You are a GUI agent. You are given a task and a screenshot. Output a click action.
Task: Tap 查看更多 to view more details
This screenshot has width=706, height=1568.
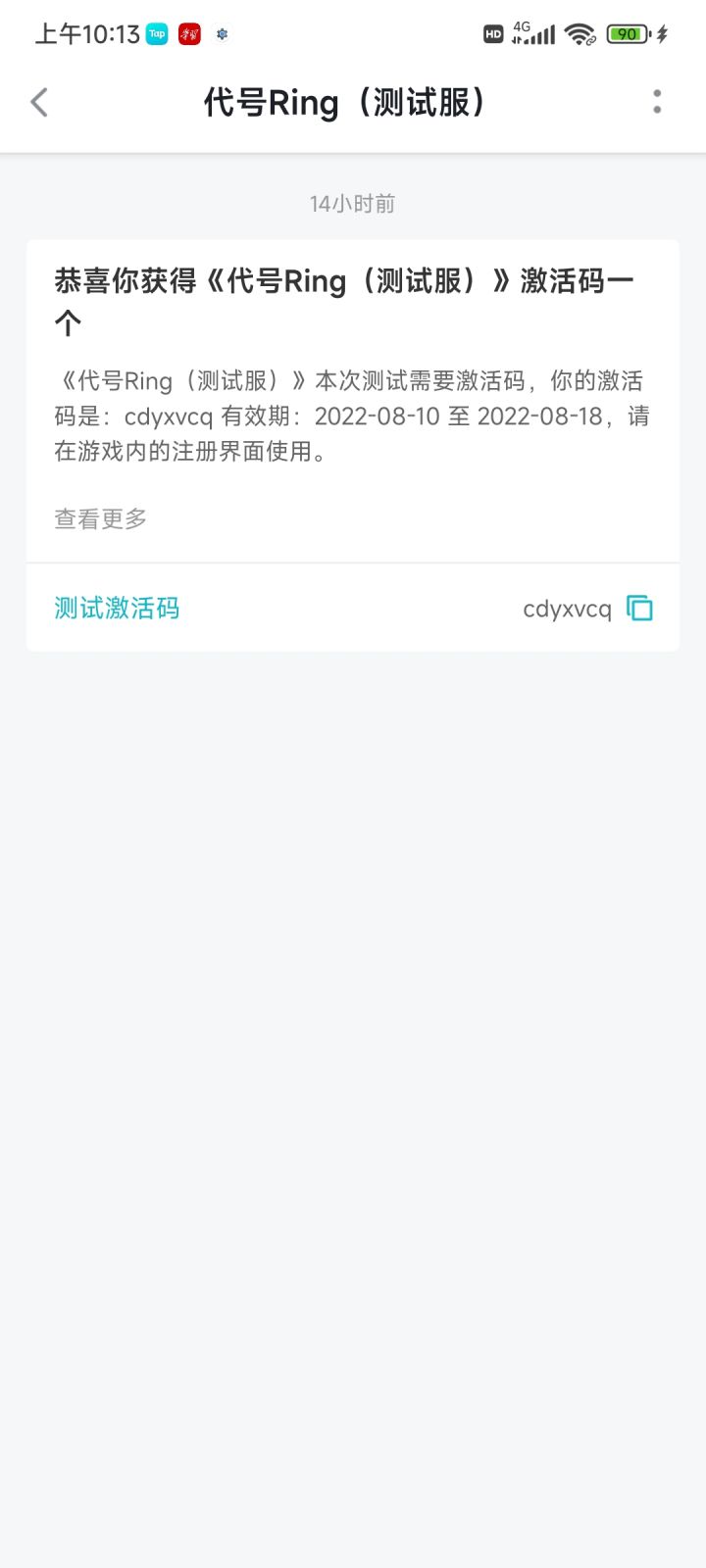point(101,518)
